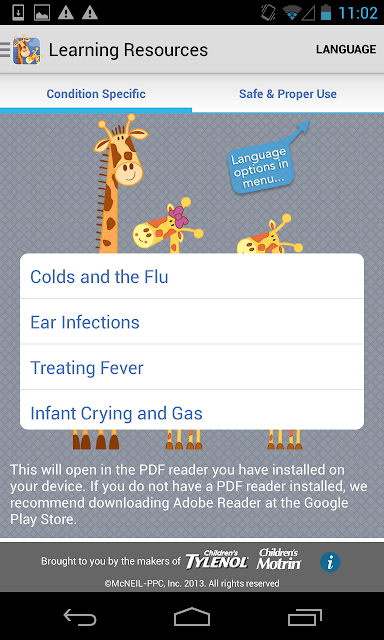Open Colds and the Flu resource

(192, 276)
